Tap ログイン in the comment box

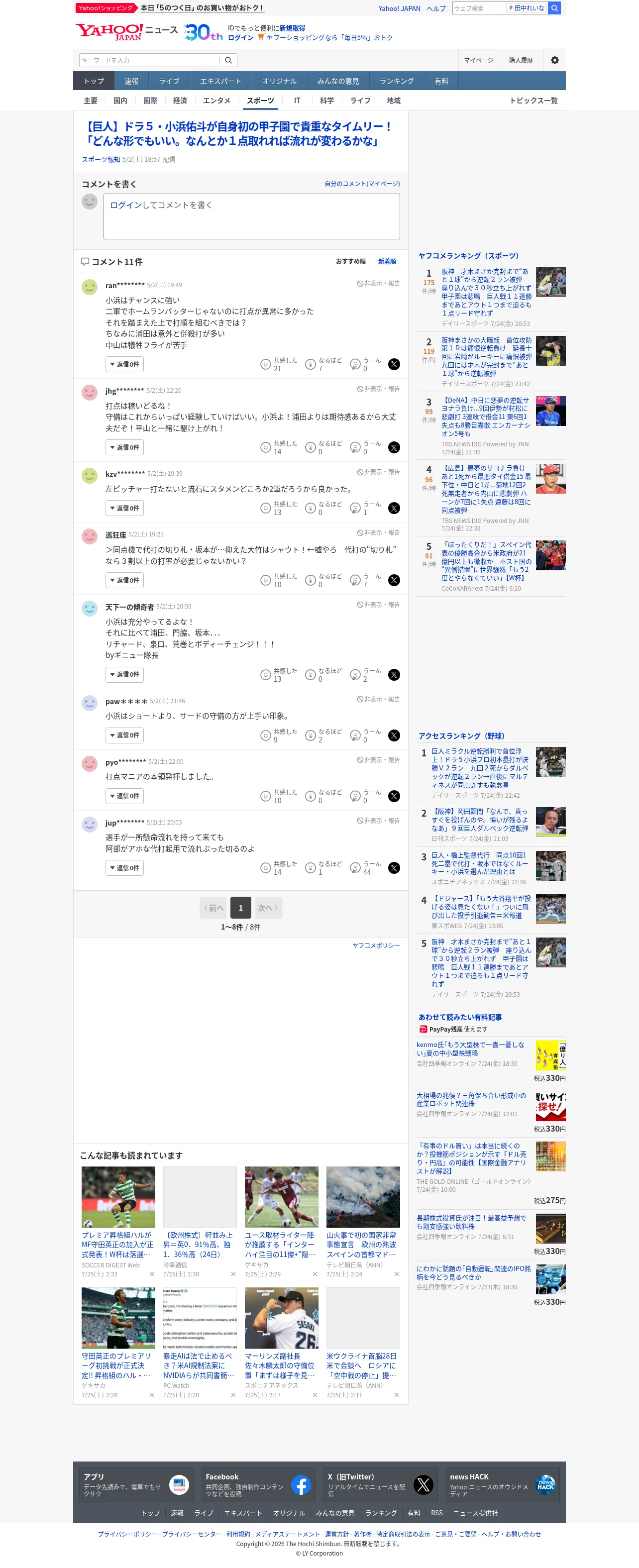[125, 205]
